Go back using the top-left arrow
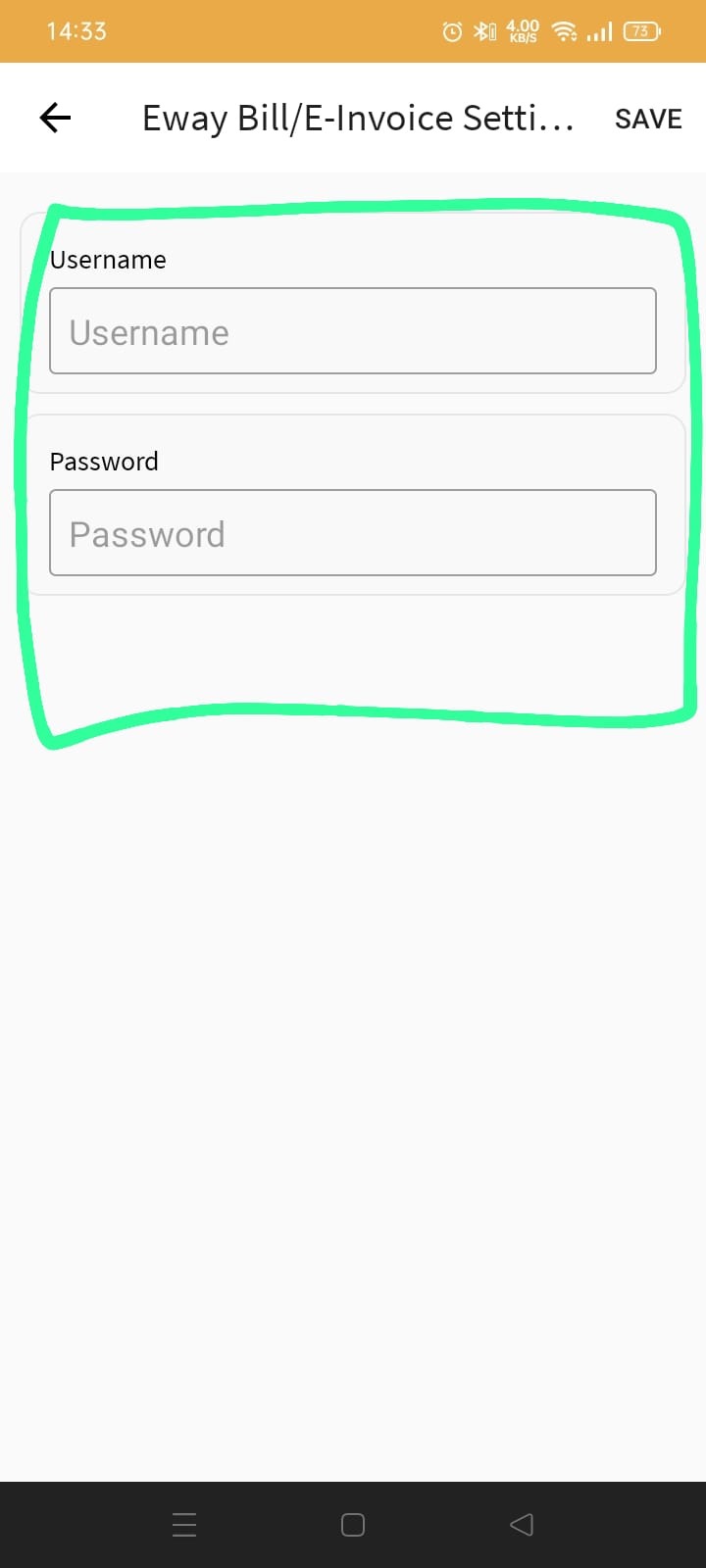Viewport: 706px width, 1568px height. (55, 119)
